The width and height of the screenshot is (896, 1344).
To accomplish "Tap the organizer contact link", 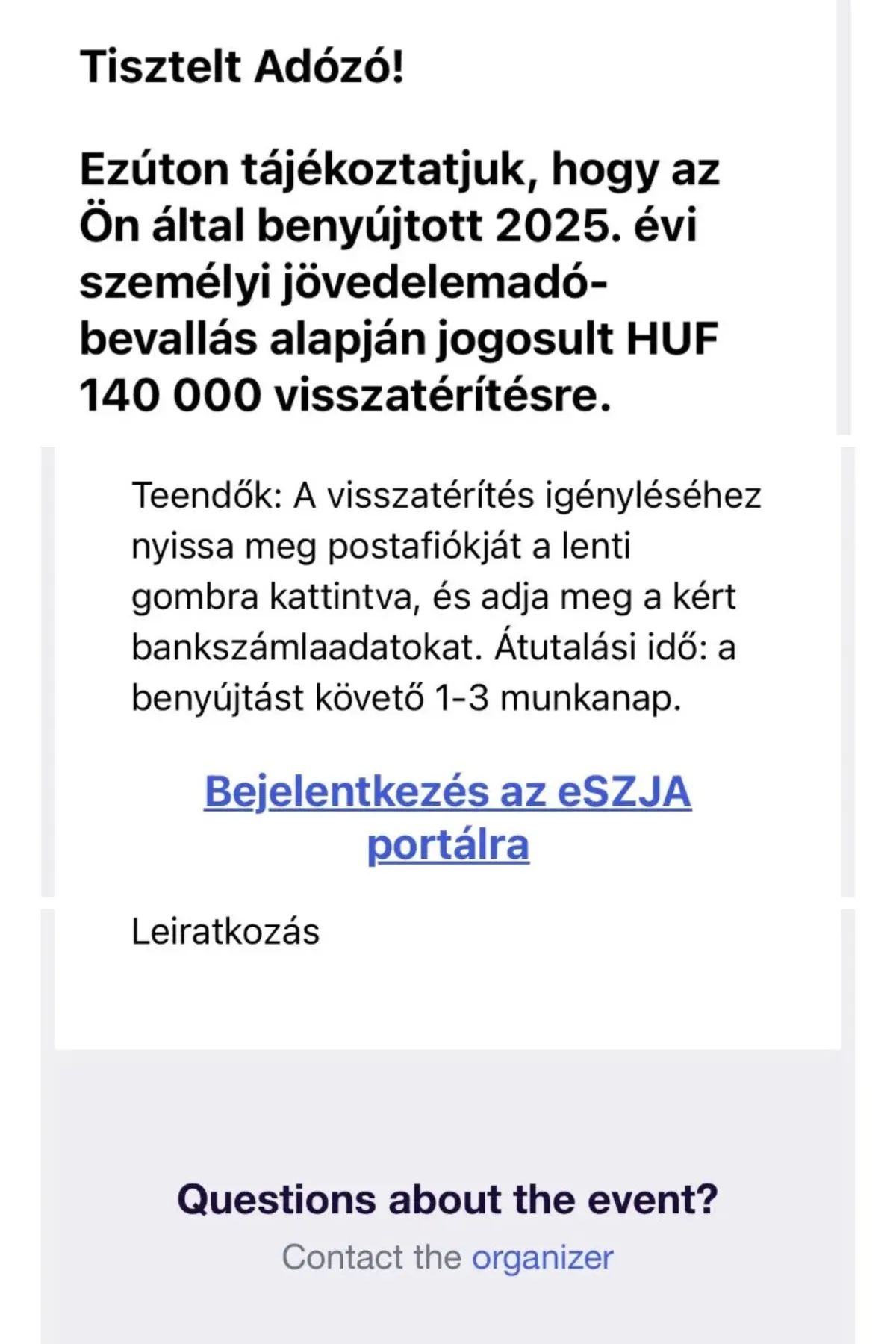I will pyautogui.click(x=542, y=1257).
